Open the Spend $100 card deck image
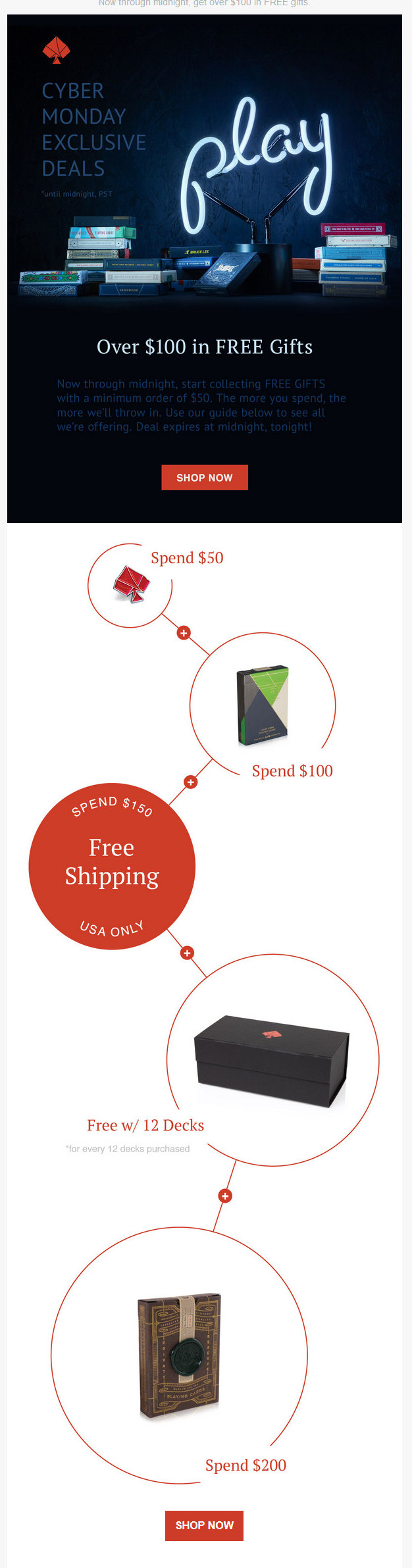This screenshot has width=412, height=1568. 263,705
